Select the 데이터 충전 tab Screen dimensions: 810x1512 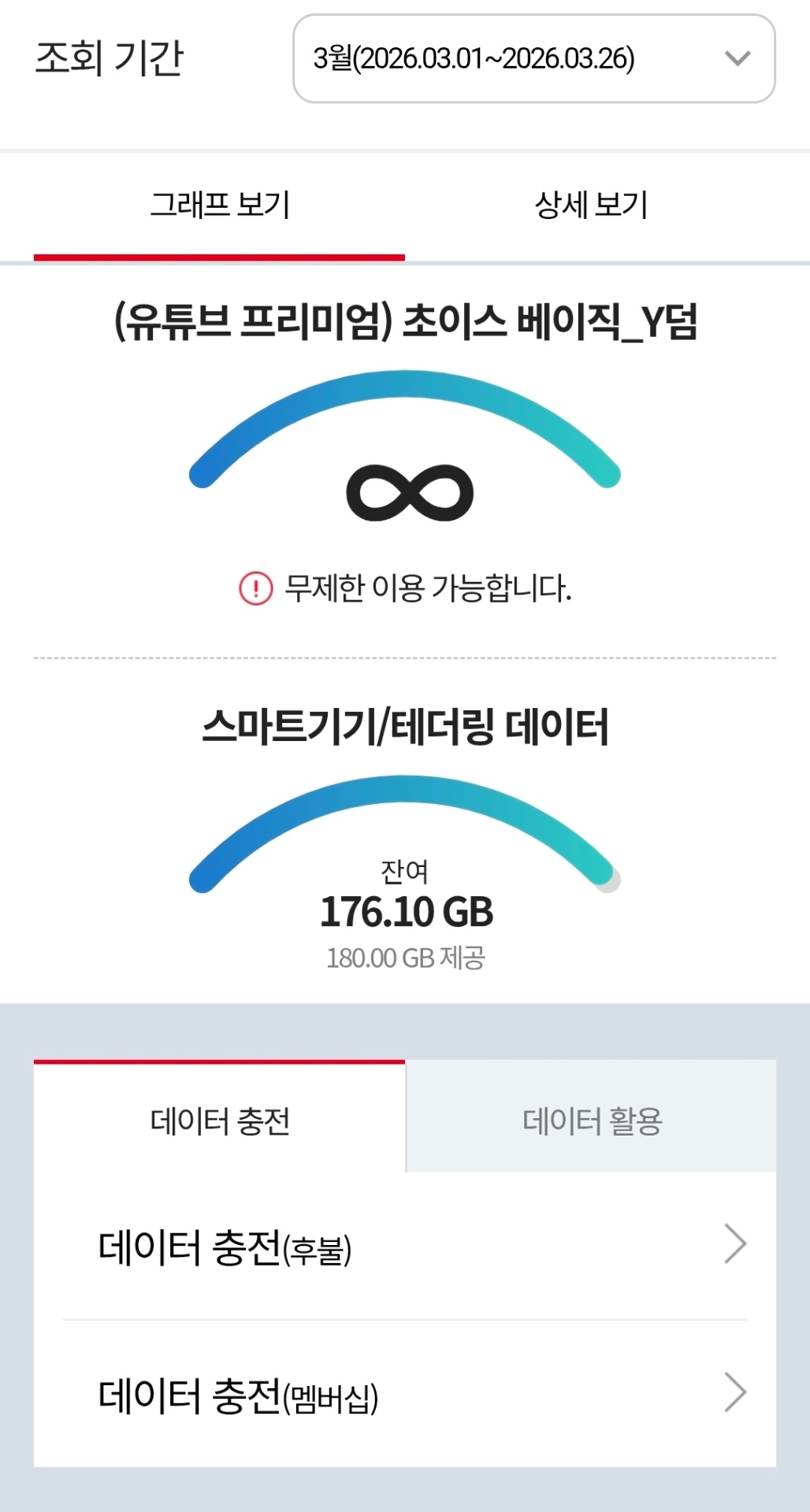[x=220, y=1120]
